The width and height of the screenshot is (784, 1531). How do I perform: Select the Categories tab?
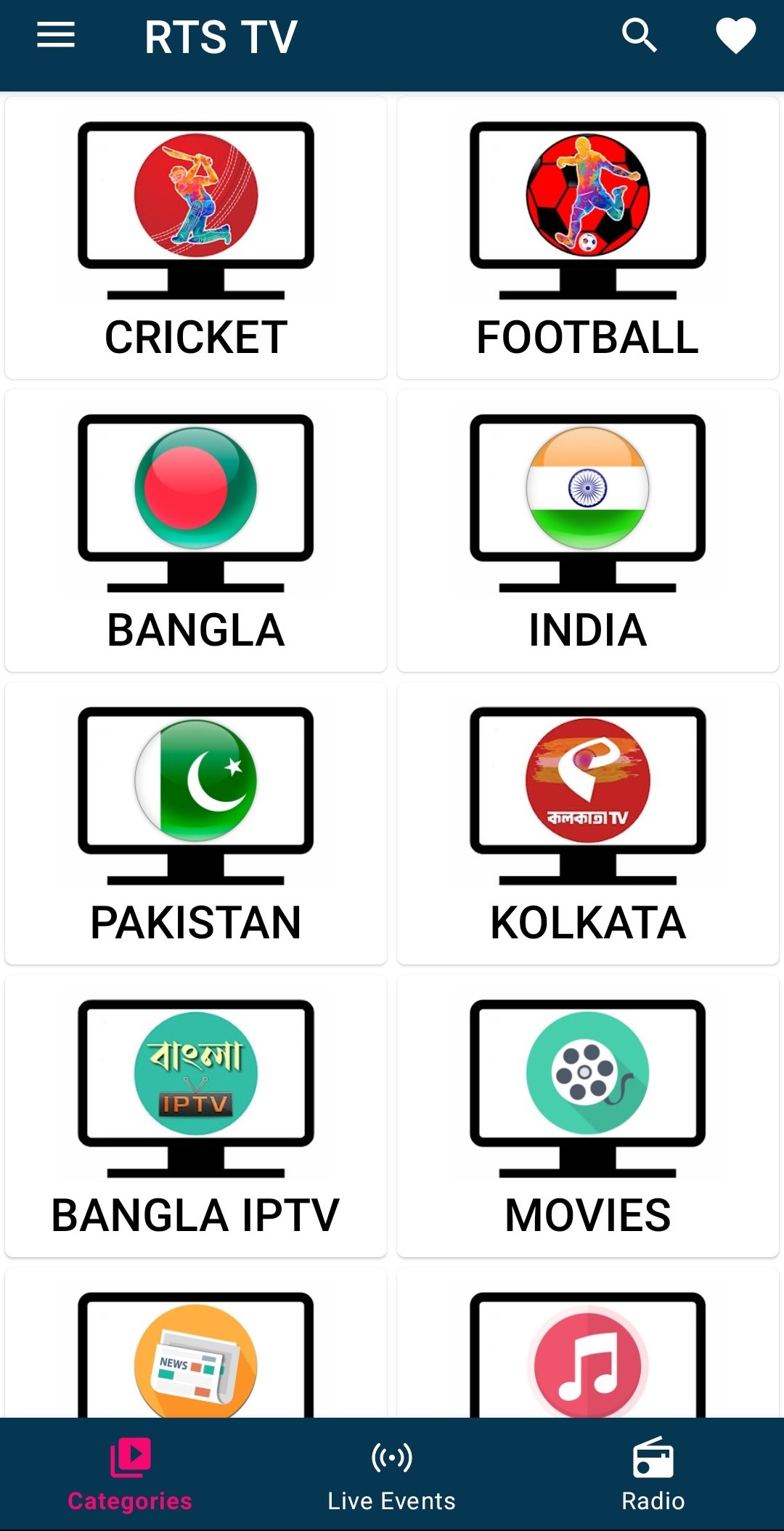(130, 1474)
